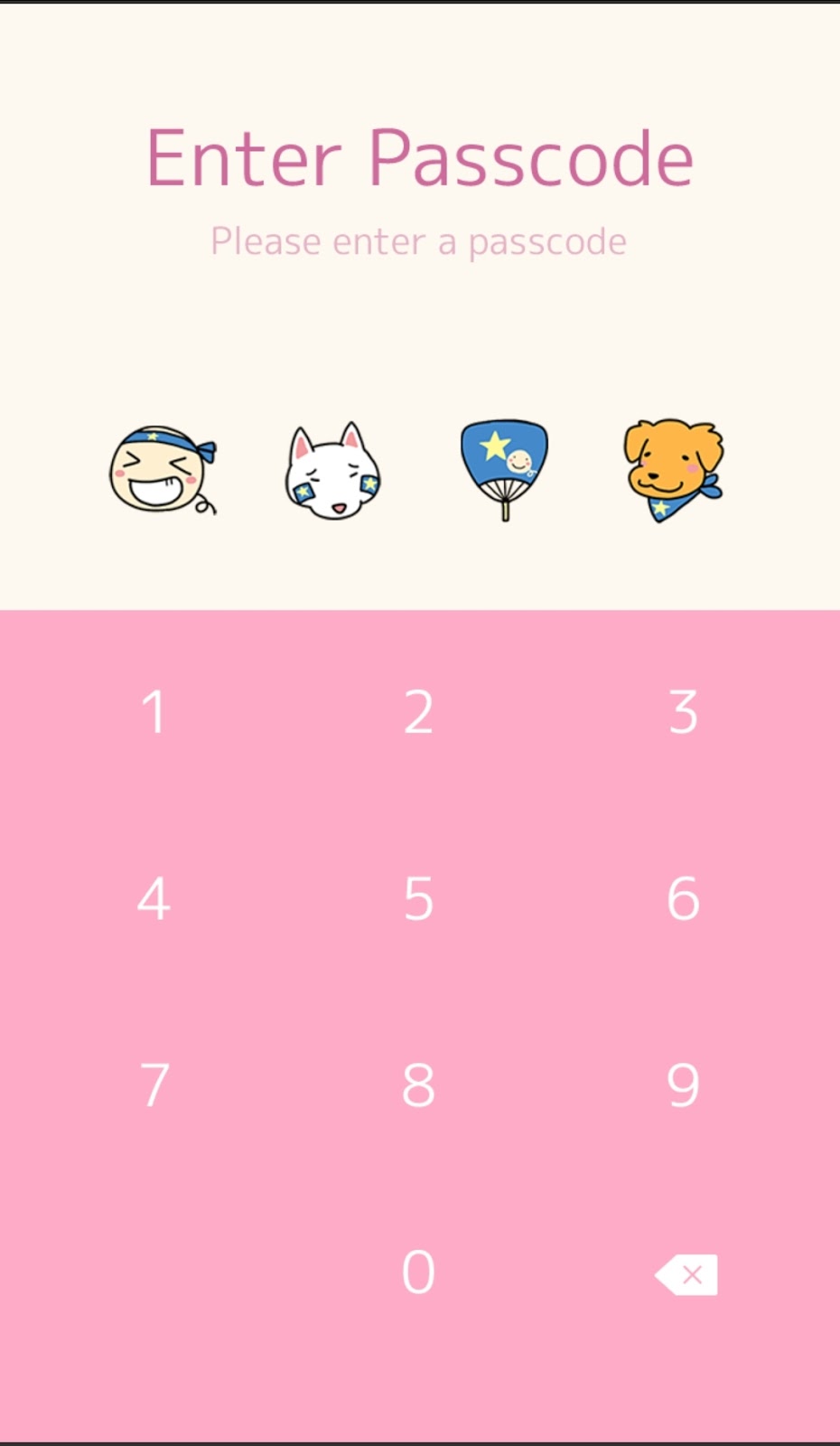Enter digit 1 on the keypad
This screenshot has width=840, height=1446.
tap(154, 711)
